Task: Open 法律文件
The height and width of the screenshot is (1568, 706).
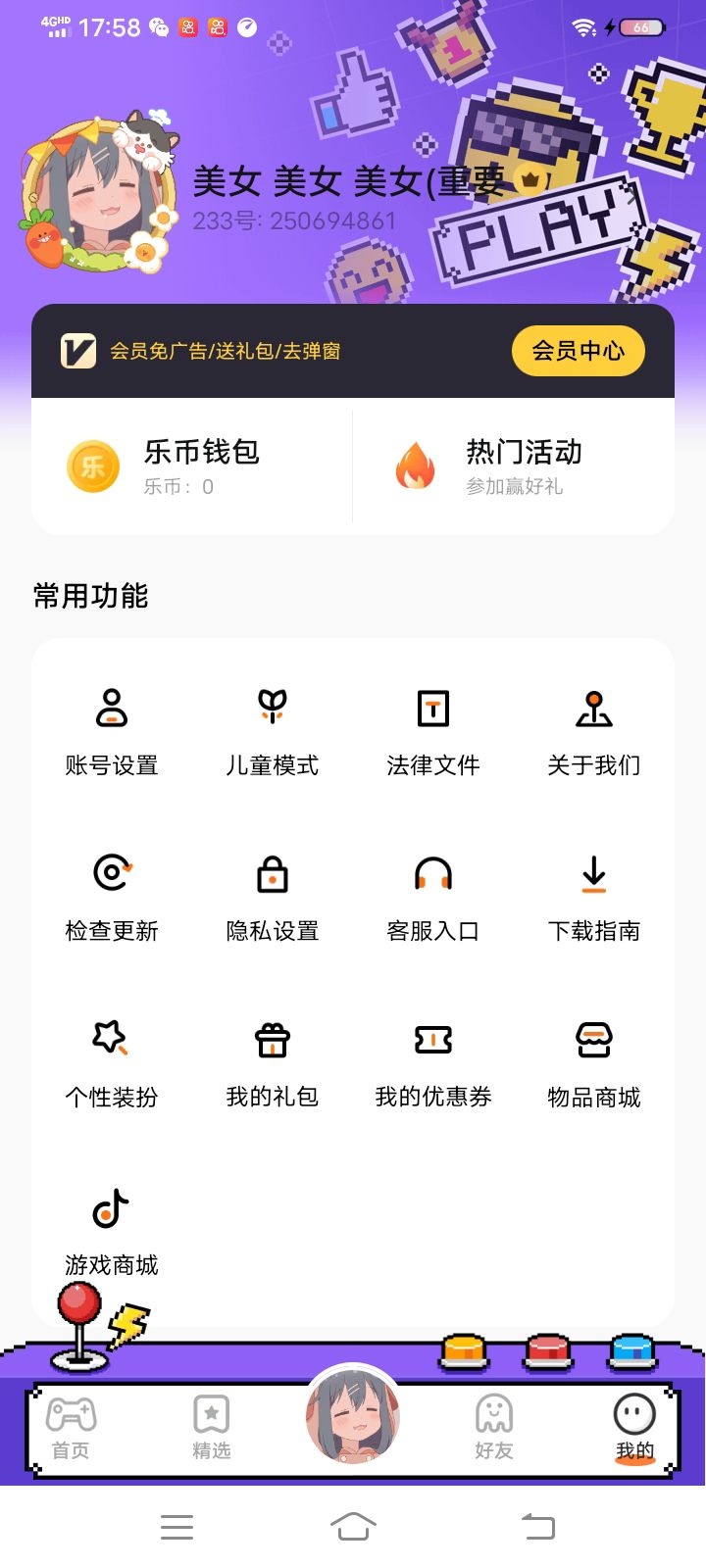Action: [433, 730]
